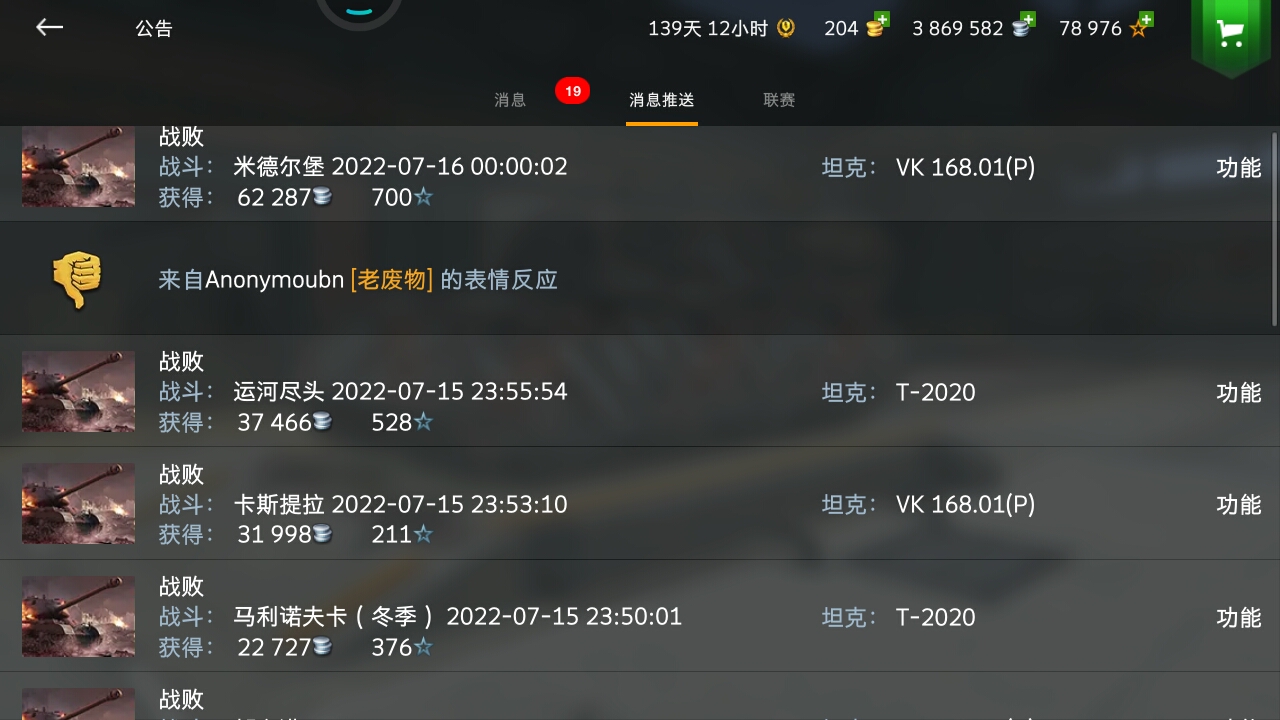Screen dimensions: 1280x720
Task: Open the shop cart button
Action: pos(1230,34)
